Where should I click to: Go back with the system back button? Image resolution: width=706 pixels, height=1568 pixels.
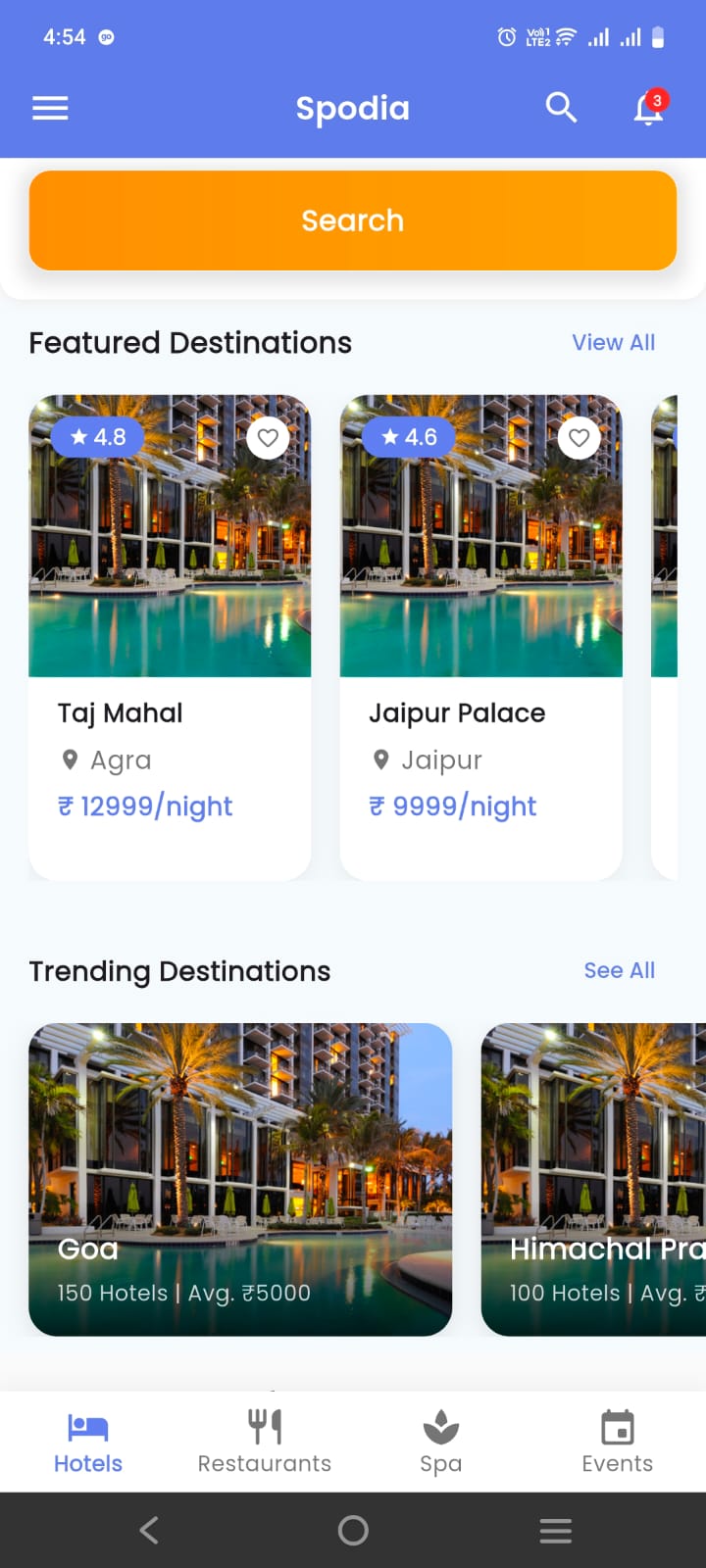[149, 1530]
